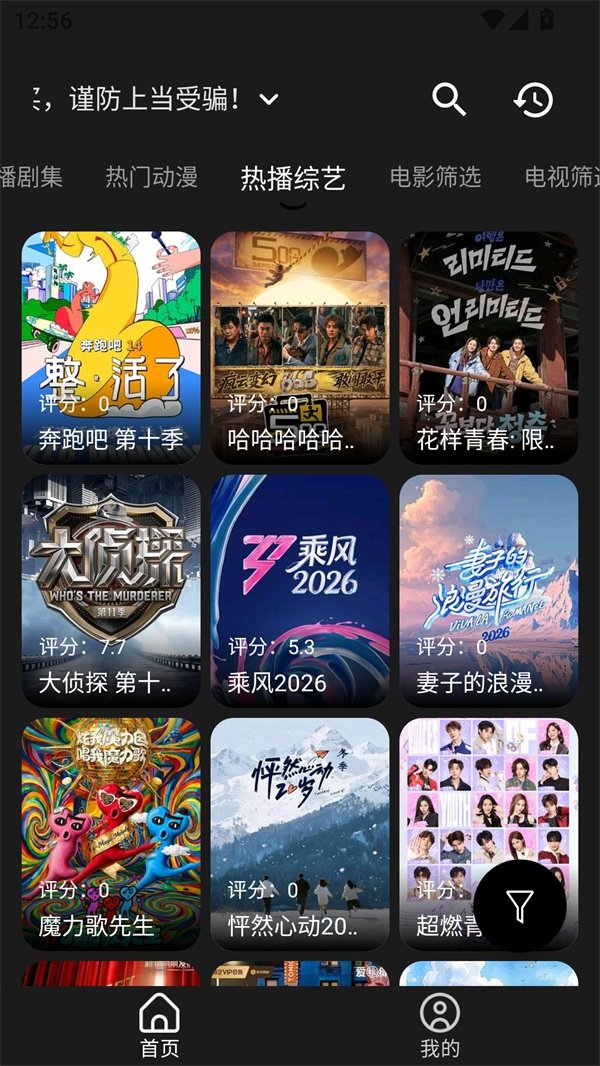This screenshot has width=600, height=1066.
Task: Open the search magnifier icon
Action: 449,100
